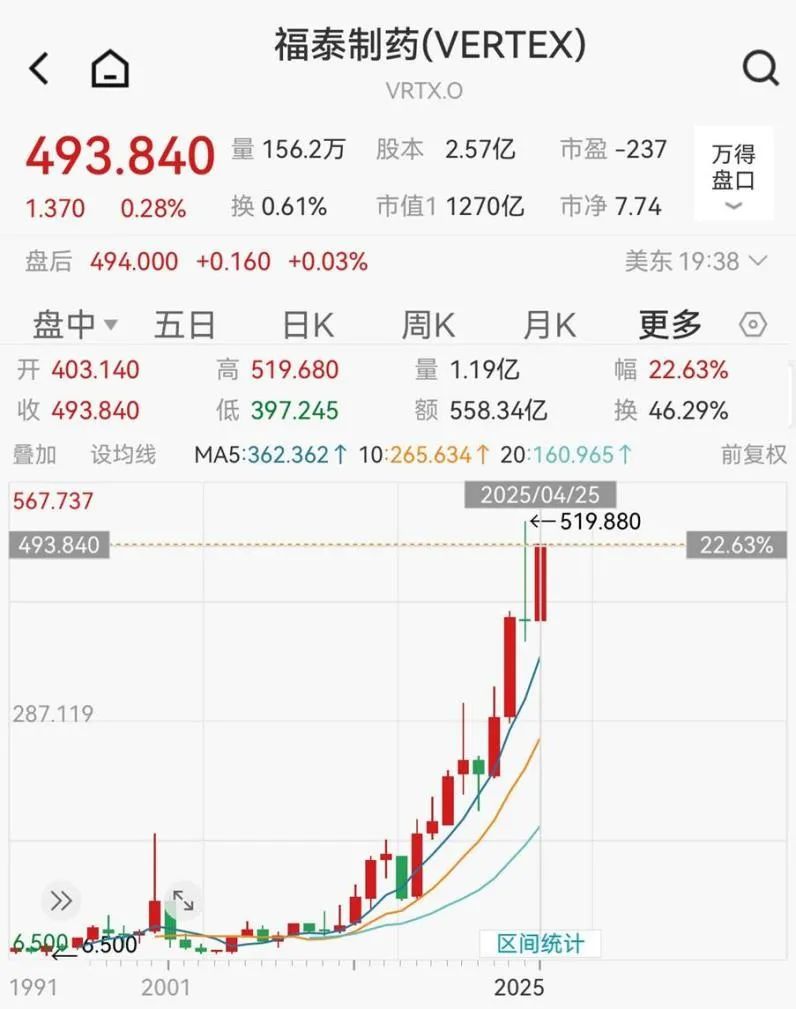Screen dimensions: 796x1009
Task: Search for another stock
Action: point(760,68)
